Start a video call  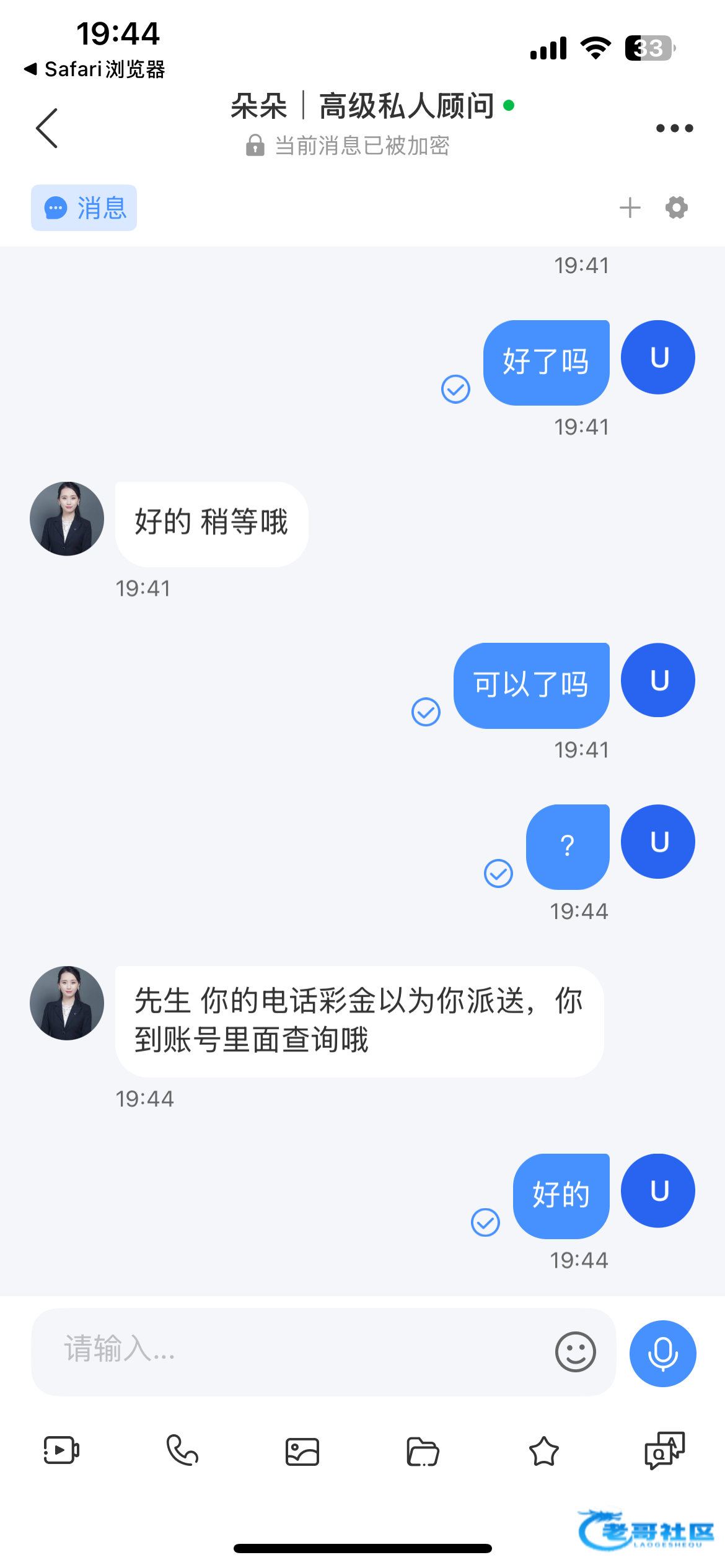[61, 1450]
